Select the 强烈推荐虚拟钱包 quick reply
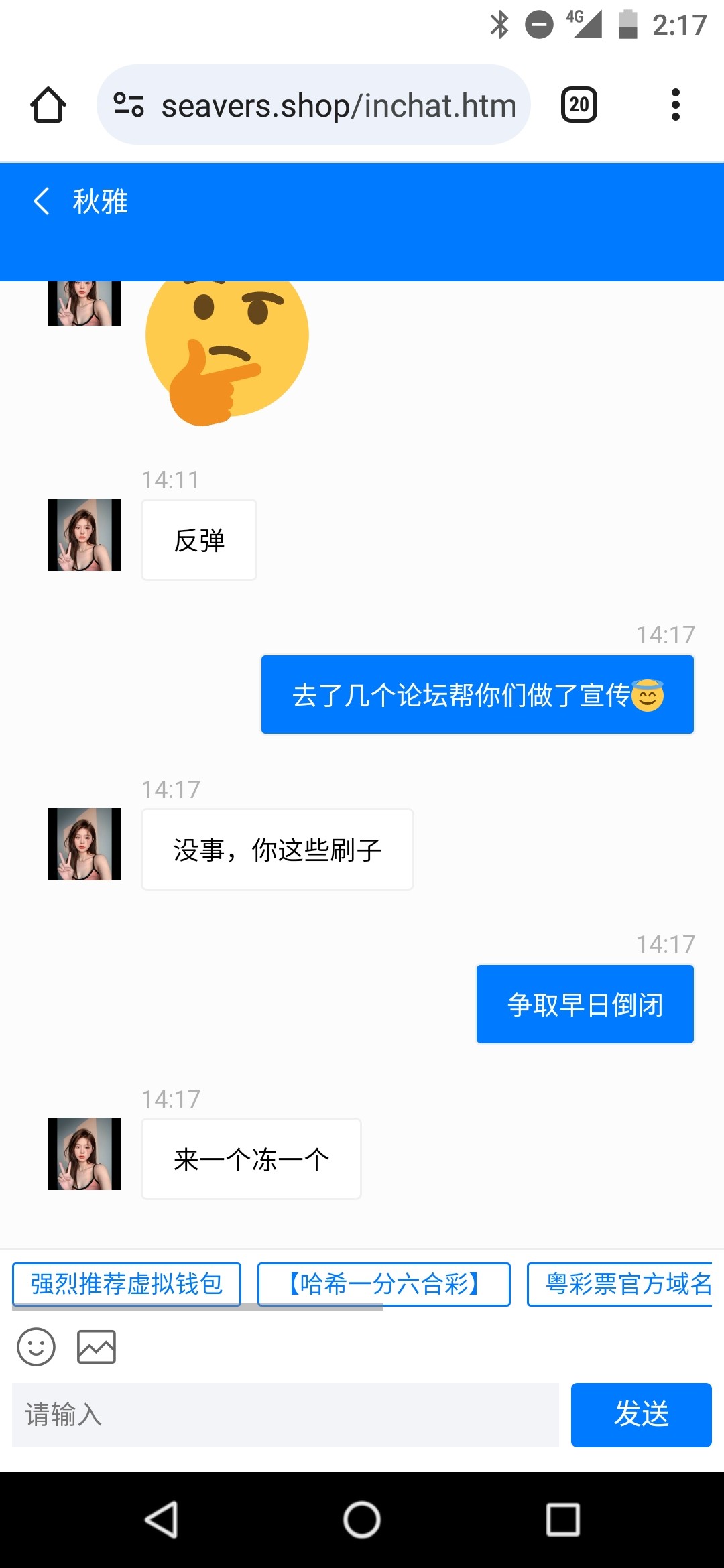The image size is (724, 1568). coord(127,1284)
